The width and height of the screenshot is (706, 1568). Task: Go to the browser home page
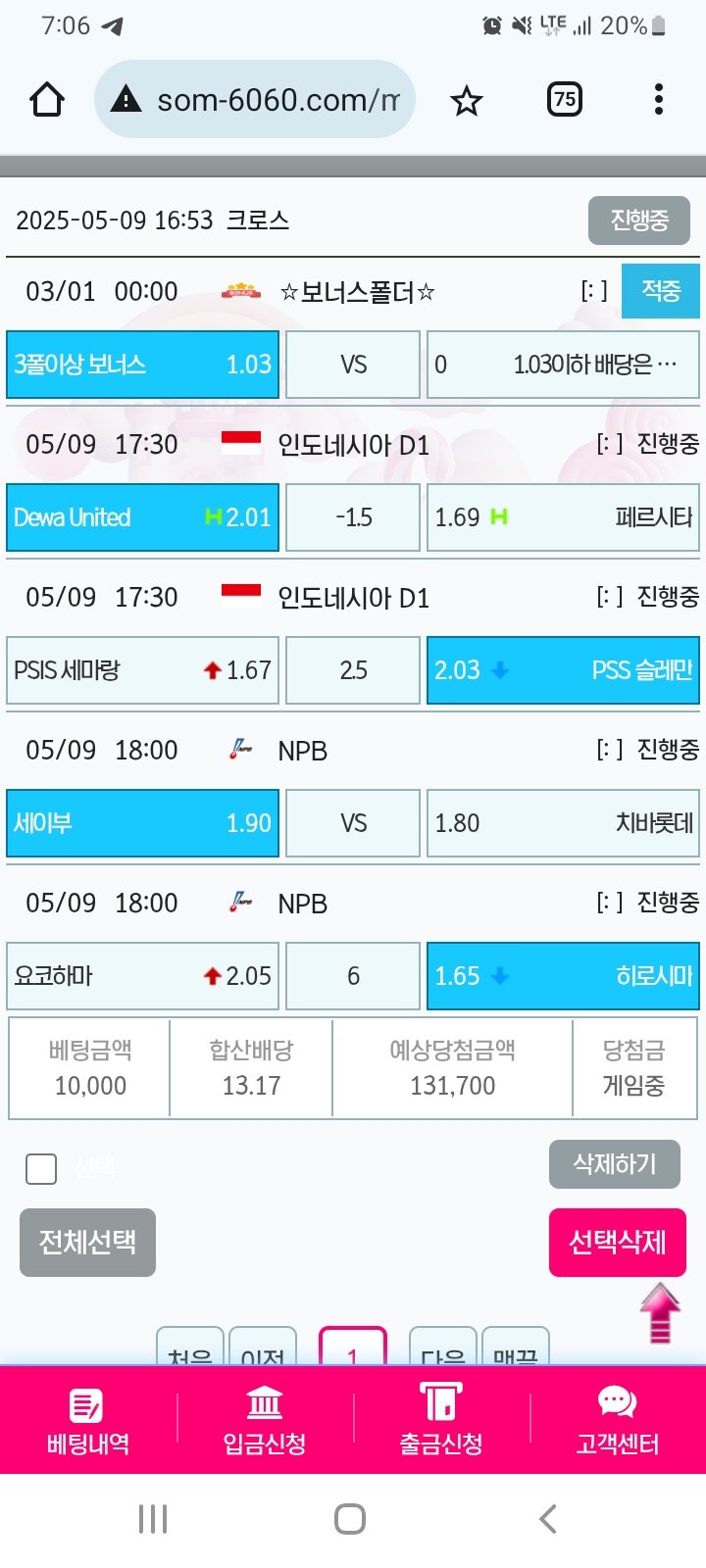pos(47,99)
